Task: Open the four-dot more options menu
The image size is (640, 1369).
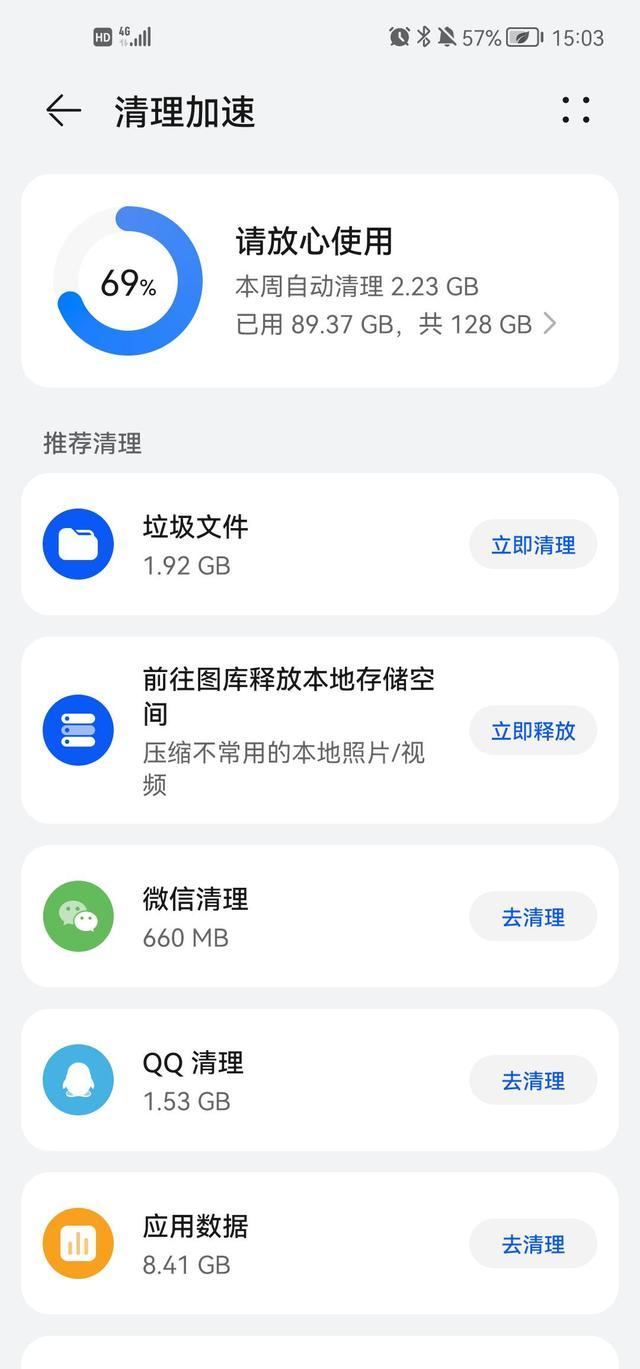Action: click(576, 111)
